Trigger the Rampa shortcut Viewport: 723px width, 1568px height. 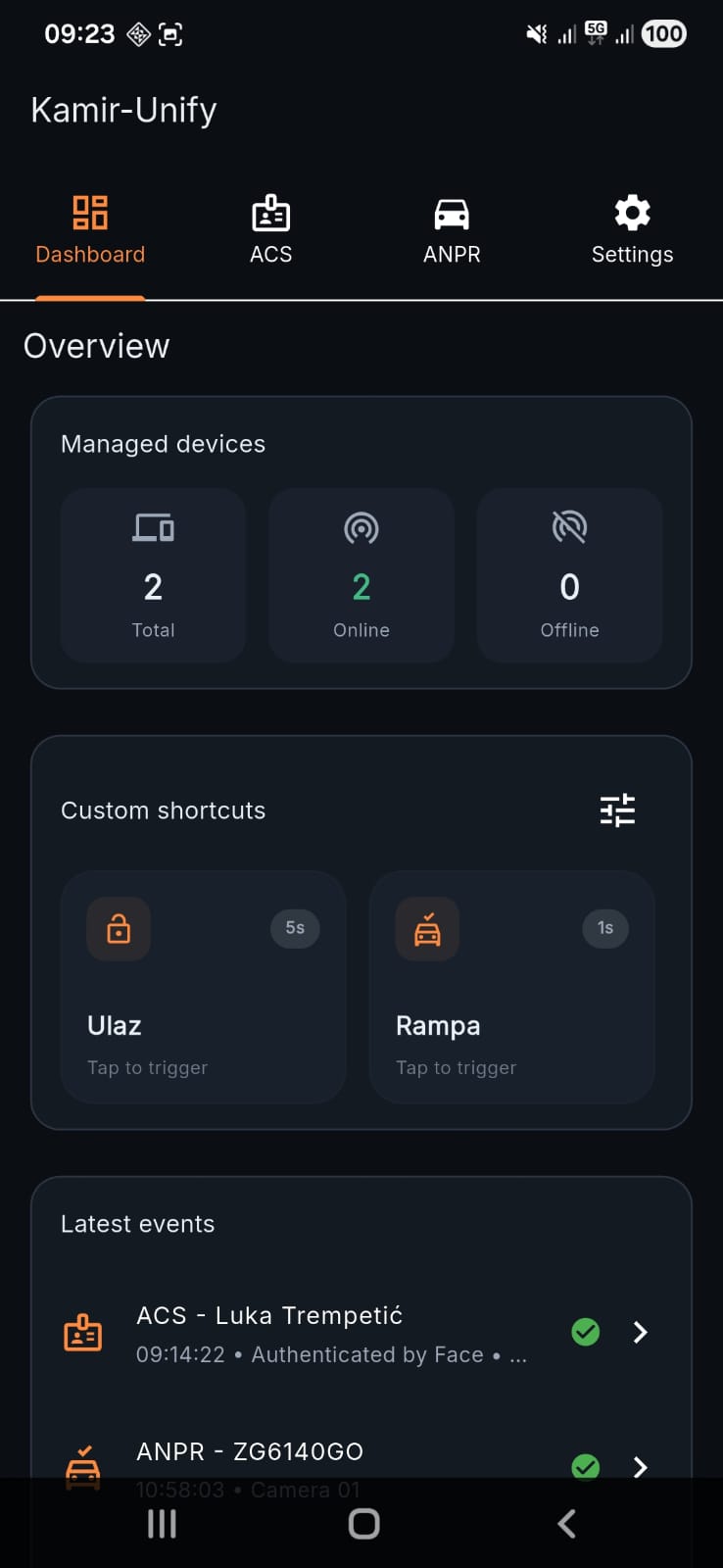tap(511, 987)
